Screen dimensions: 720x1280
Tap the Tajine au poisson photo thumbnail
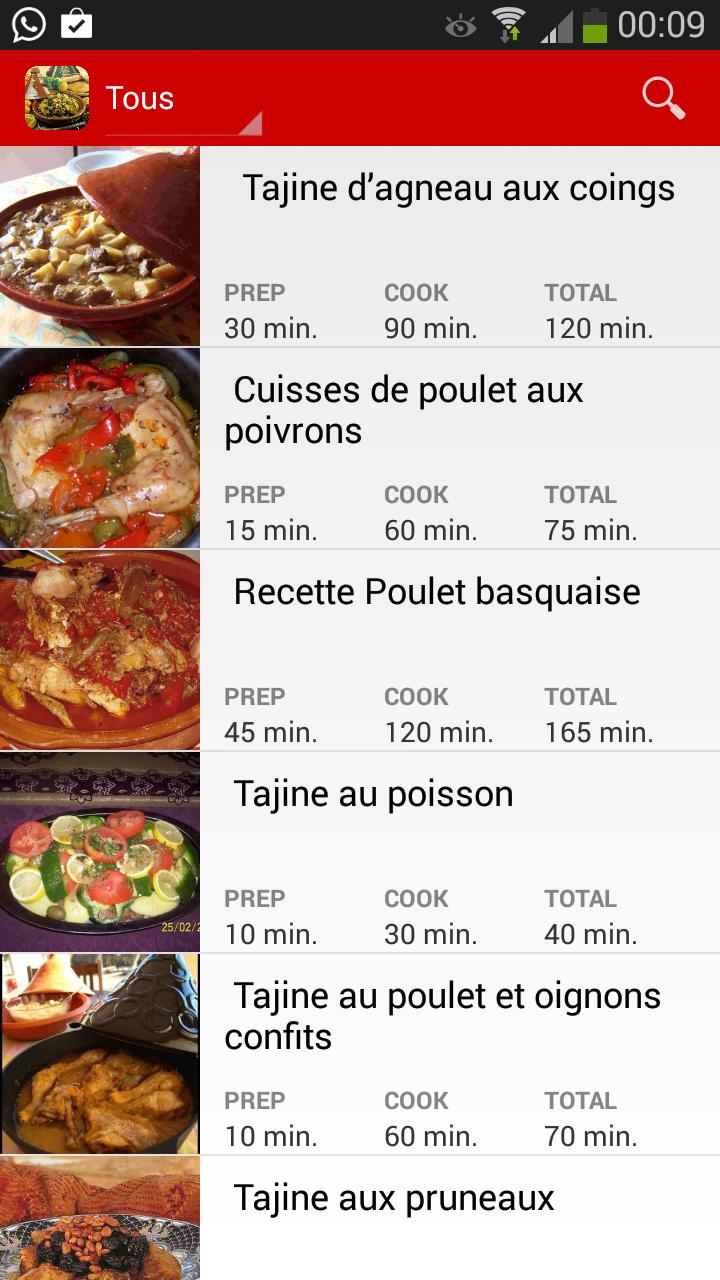click(100, 850)
